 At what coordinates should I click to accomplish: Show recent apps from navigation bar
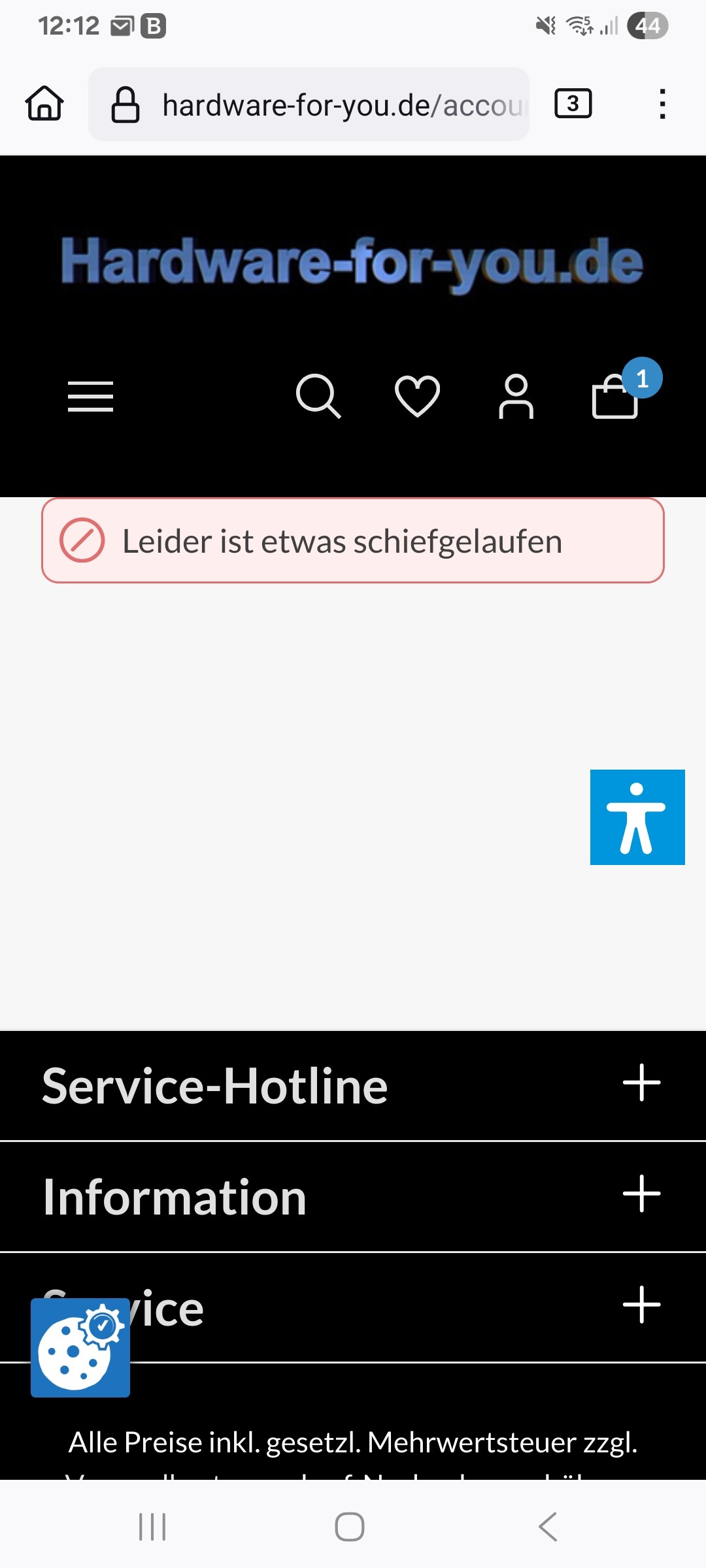click(x=152, y=1527)
